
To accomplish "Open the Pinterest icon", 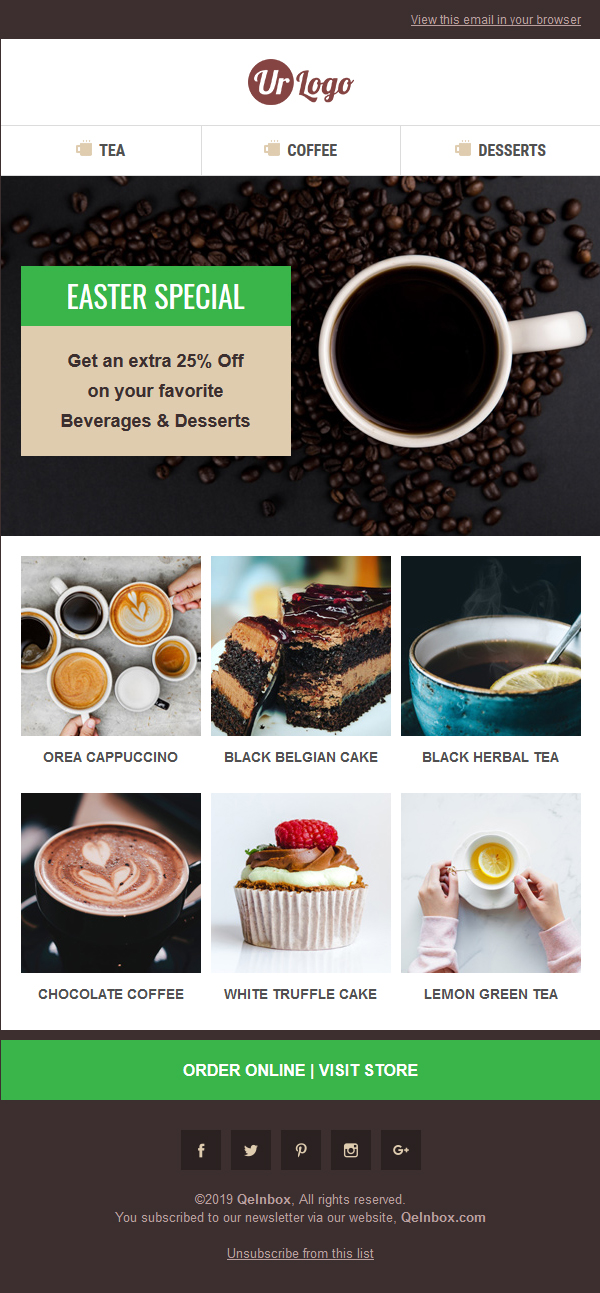I will tap(301, 1150).
